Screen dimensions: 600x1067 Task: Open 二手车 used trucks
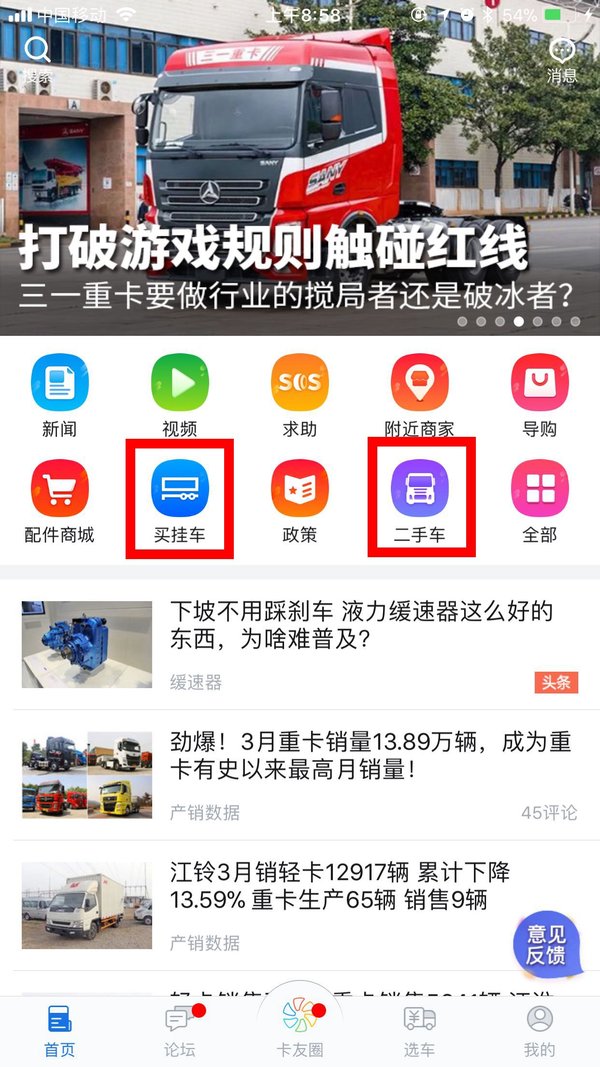pos(420,498)
